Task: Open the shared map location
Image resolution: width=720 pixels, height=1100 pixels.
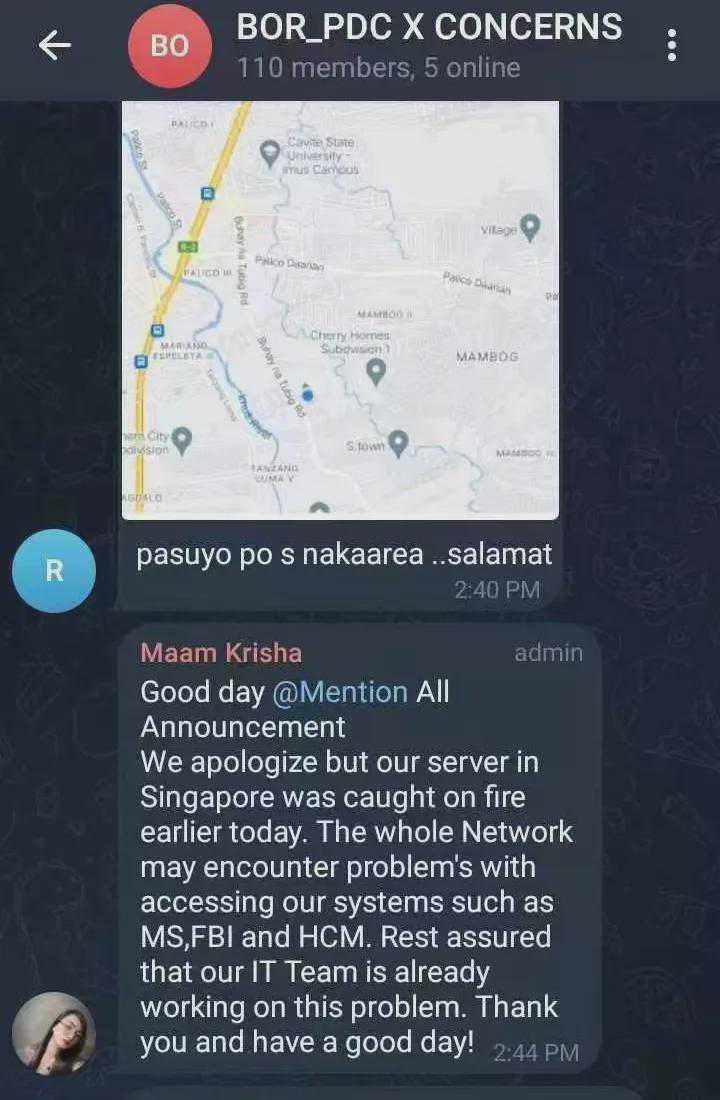Action: pos(340,310)
